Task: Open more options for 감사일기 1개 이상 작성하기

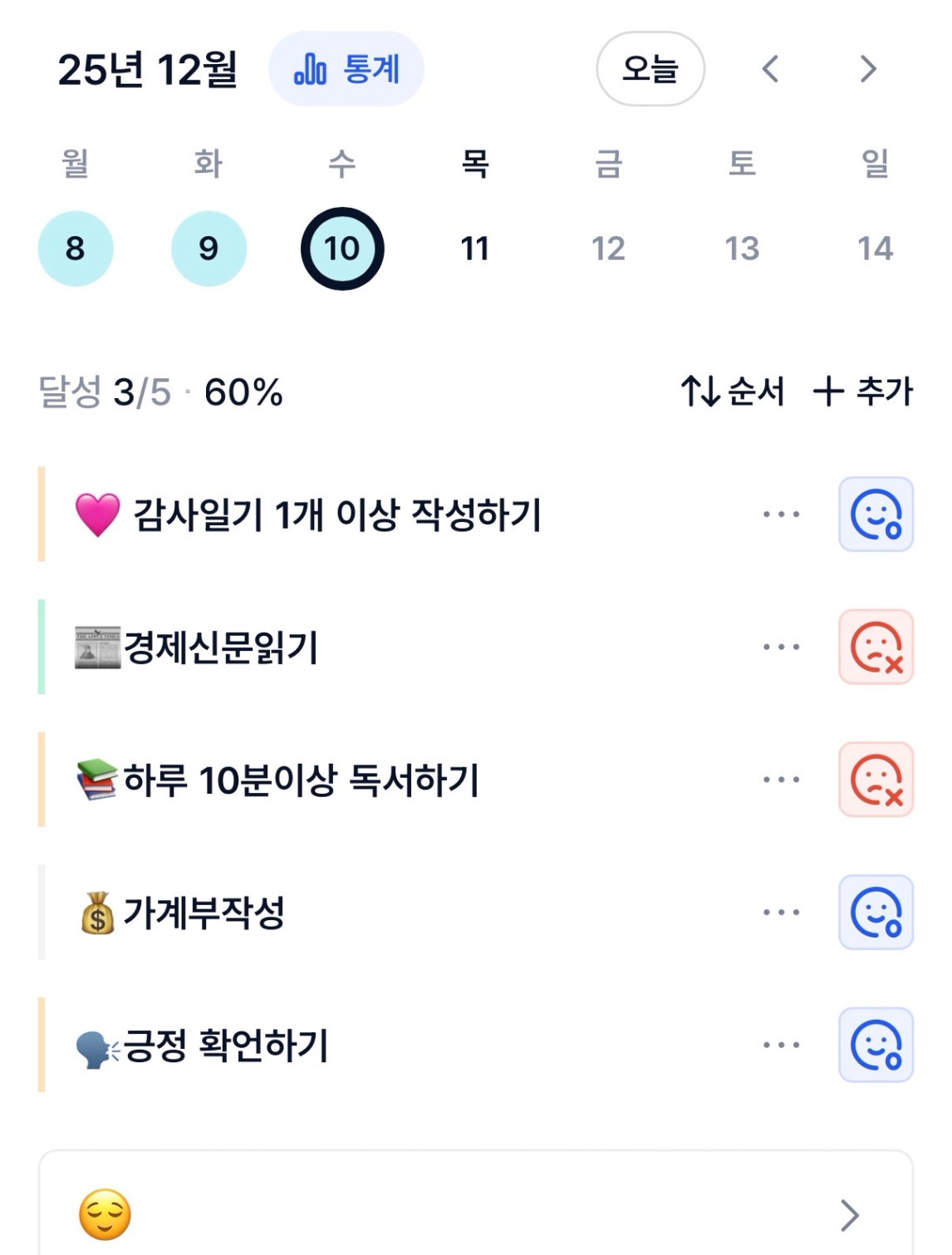Action: tap(782, 514)
